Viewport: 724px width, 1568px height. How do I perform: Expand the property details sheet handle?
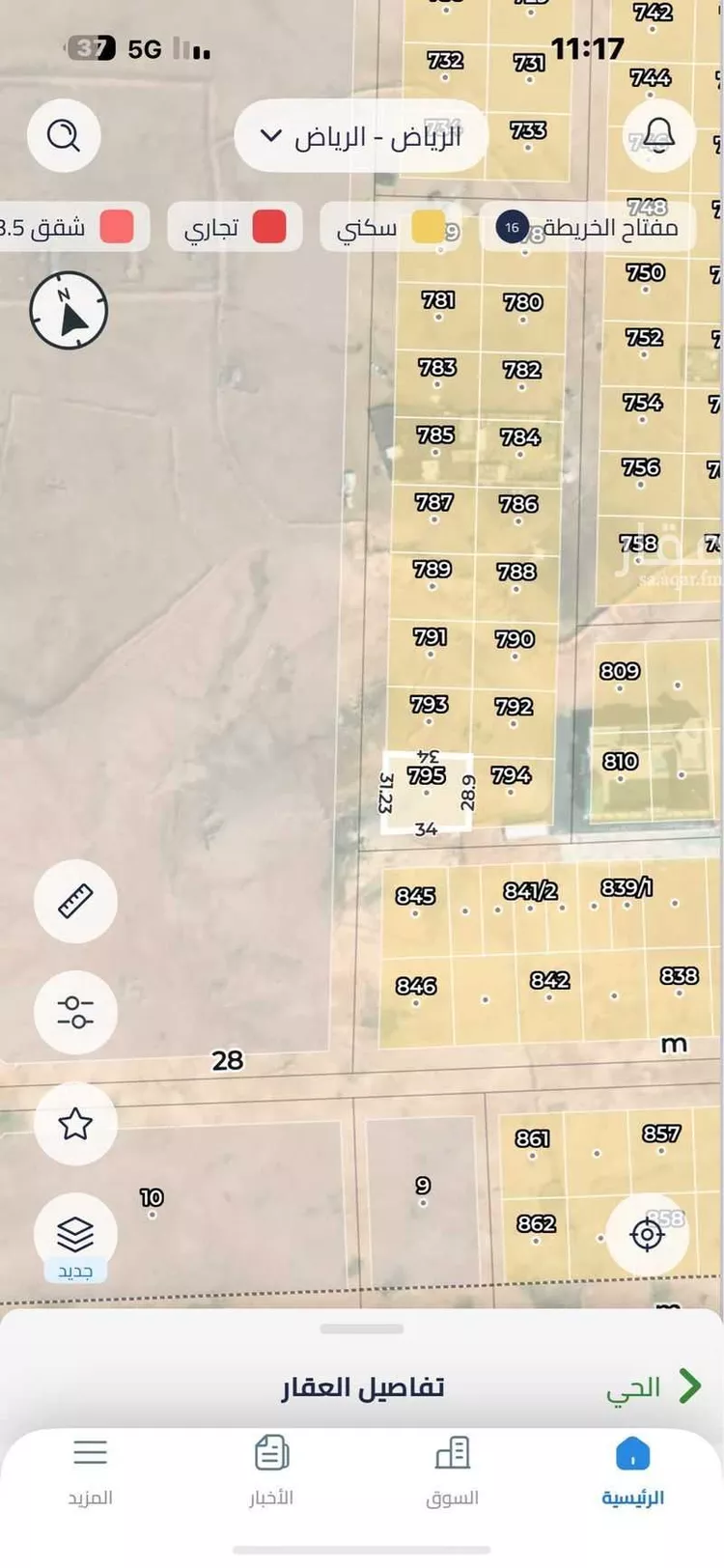point(361,1330)
